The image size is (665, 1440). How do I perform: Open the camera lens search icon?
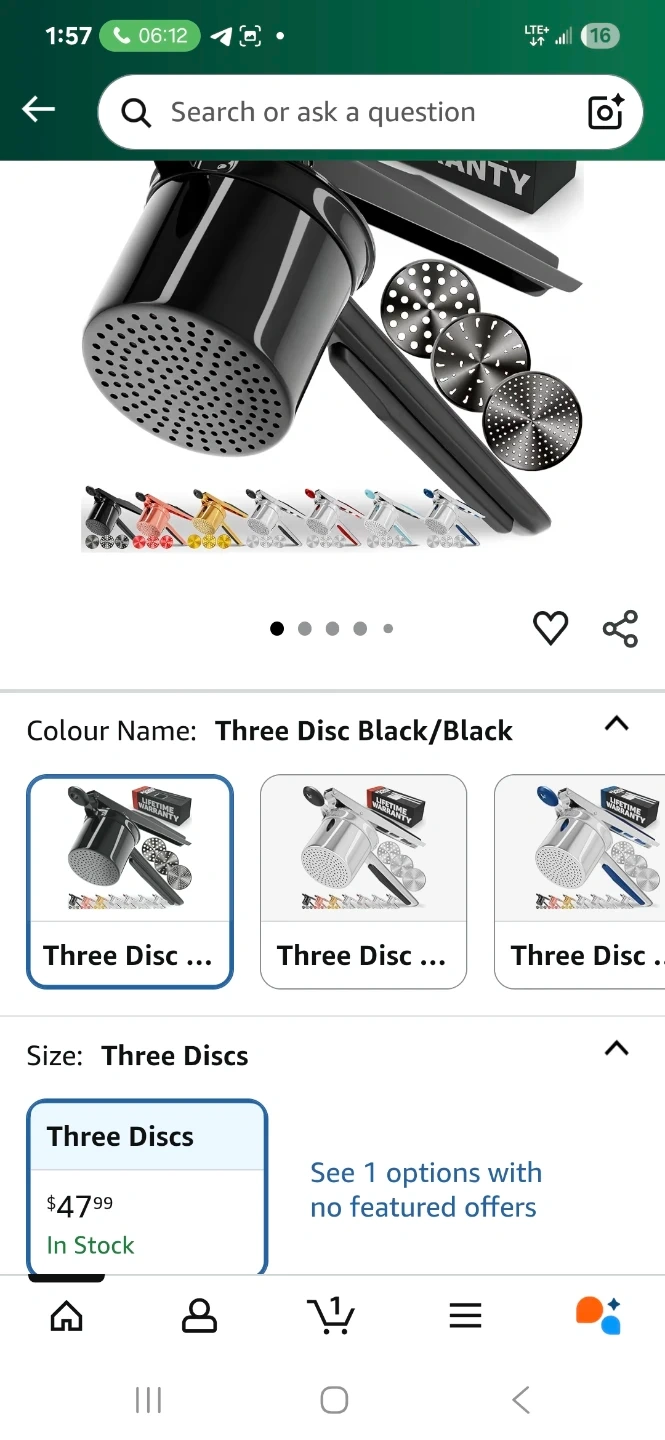tap(606, 112)
